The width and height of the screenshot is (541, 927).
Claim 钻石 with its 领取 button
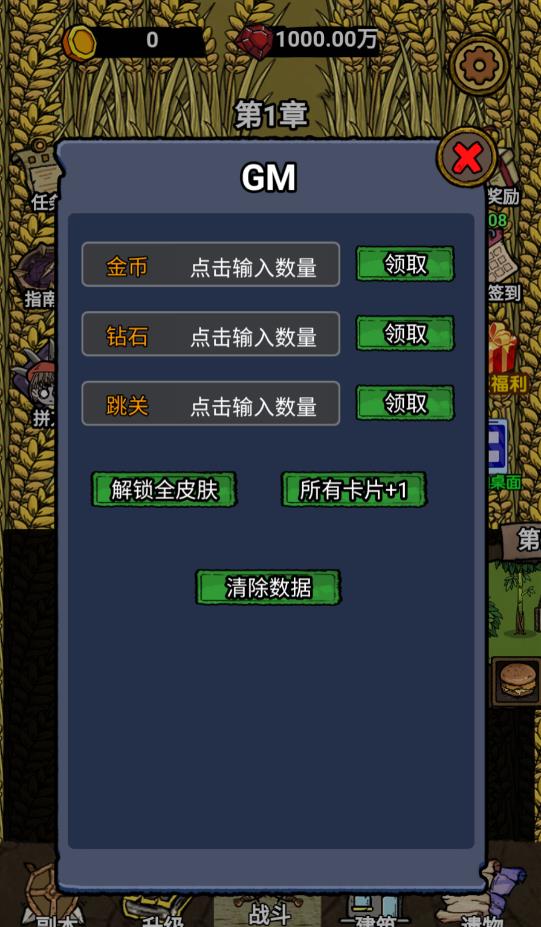(x=405, y=333)
